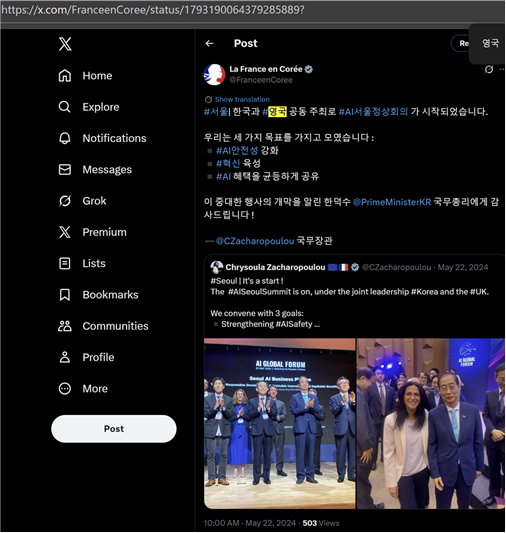Open Lists in the sidebar
The width and height of the screenshot is (506, 533).
tap(82, 263)
